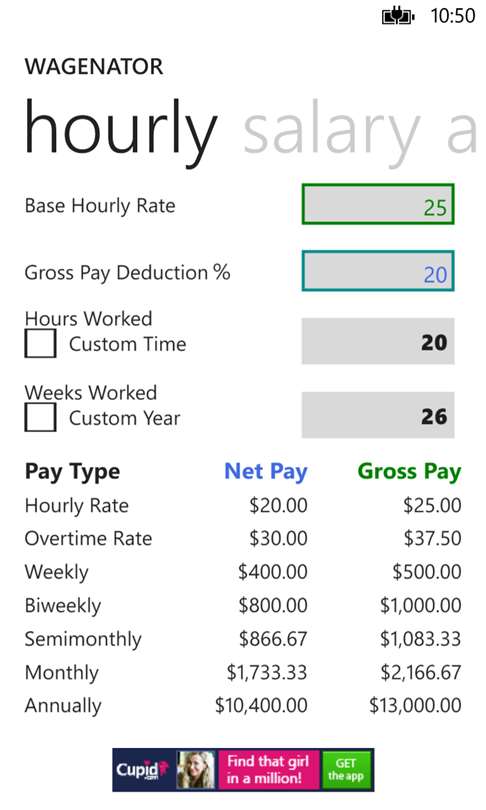Image resolution: width=486 pixels, height=810 pixels.
Task: Tap the Cupid 'GET the app' ad button
Action: [346, 770]
